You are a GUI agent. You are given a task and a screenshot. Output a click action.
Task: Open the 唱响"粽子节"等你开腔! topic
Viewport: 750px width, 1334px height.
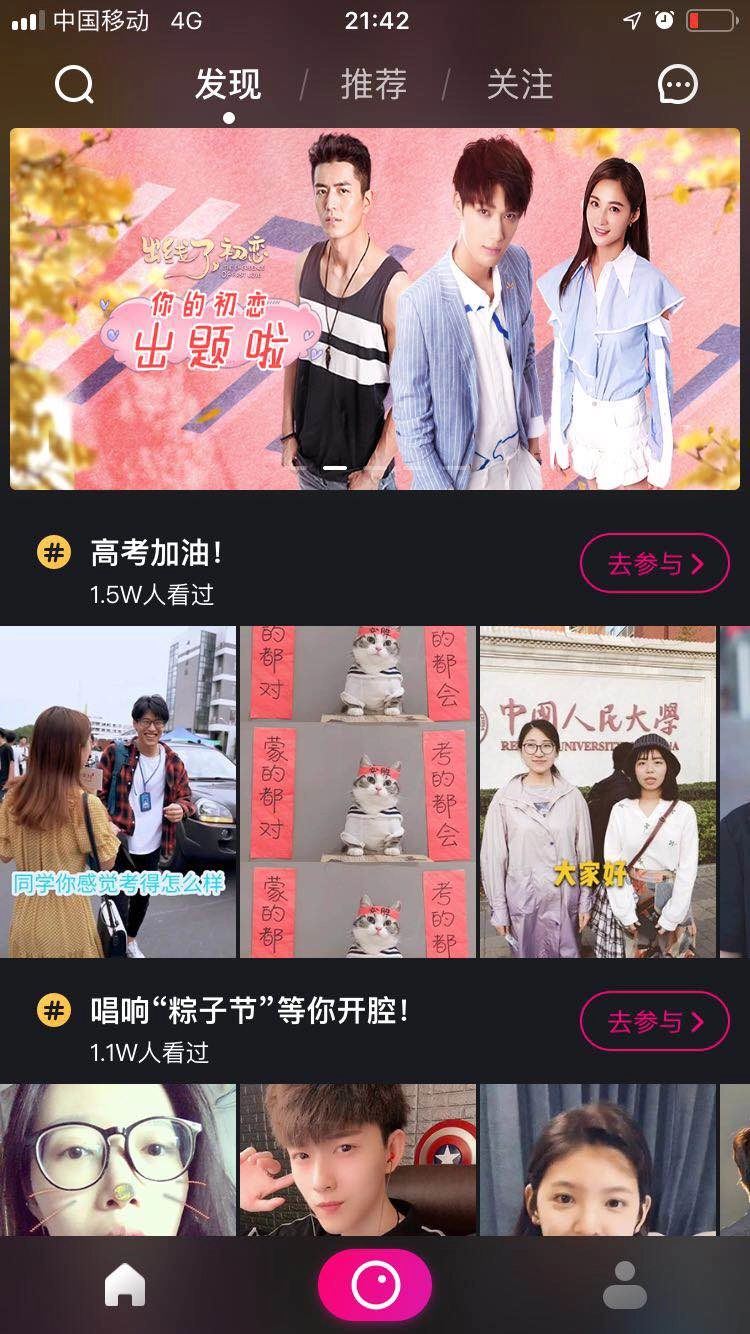pyautogui.click(x=250, y=1010)
